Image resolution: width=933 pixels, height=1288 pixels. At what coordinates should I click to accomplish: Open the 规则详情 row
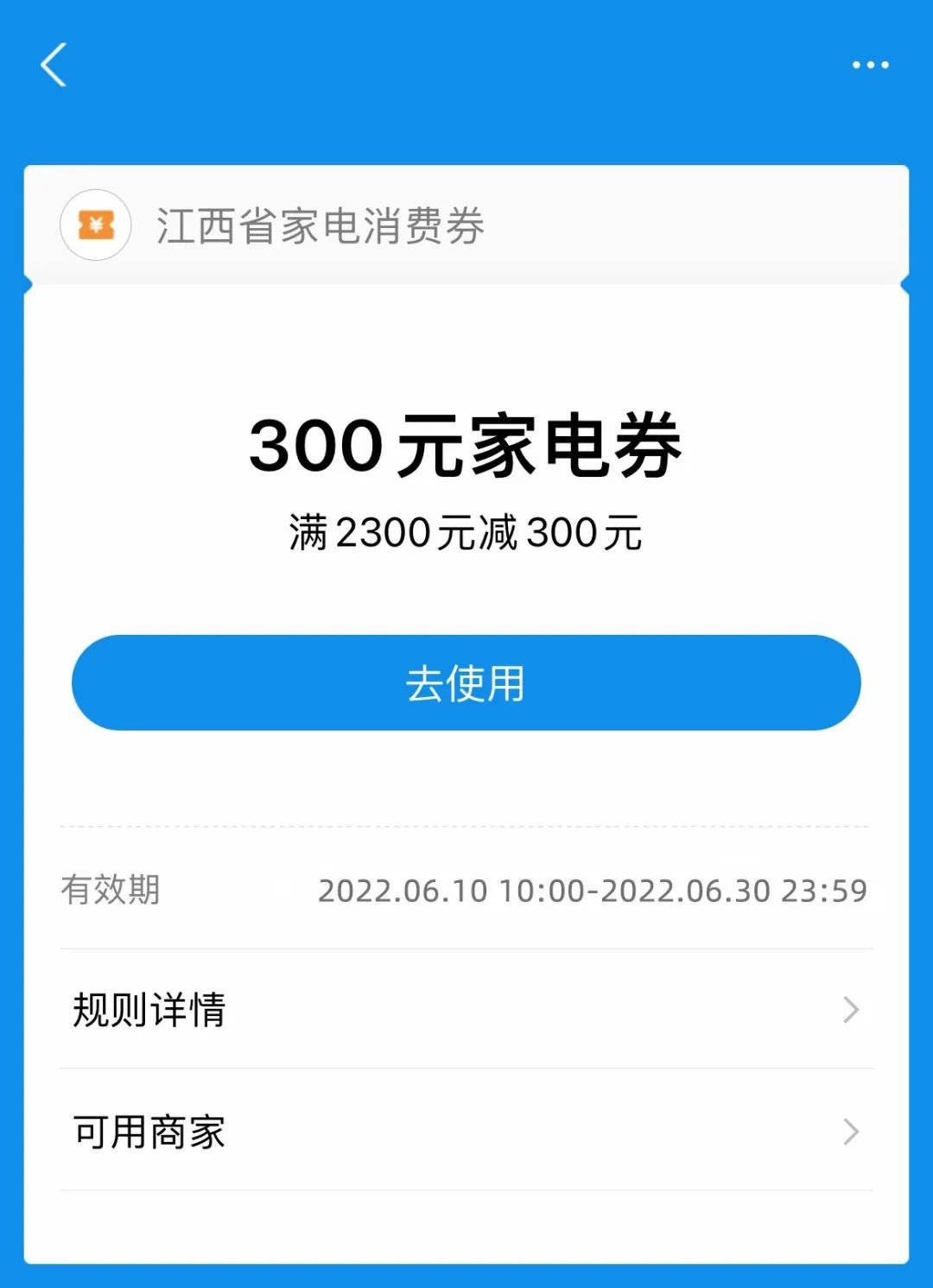click(466, 1009)
